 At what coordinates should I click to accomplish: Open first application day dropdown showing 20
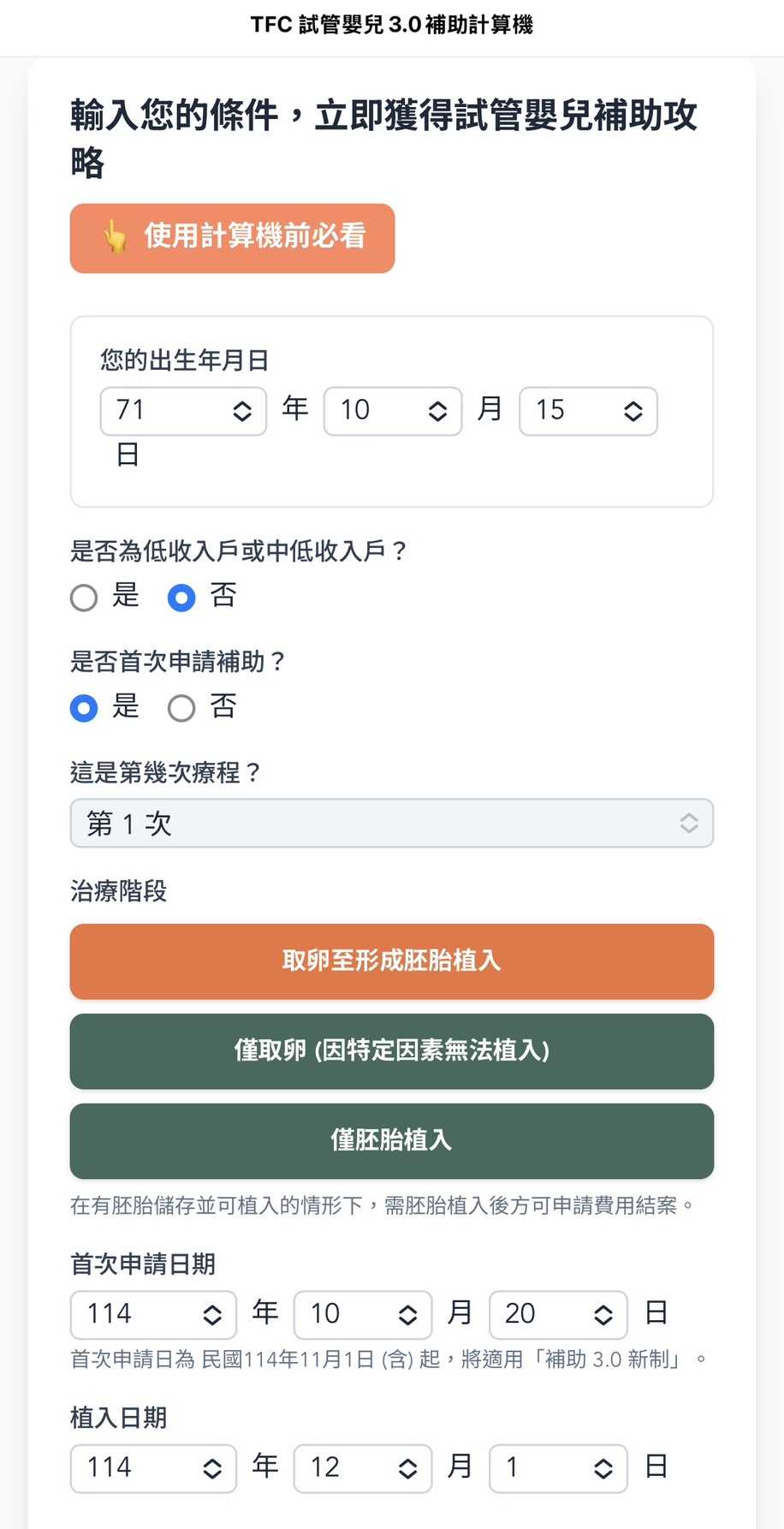558,1314
